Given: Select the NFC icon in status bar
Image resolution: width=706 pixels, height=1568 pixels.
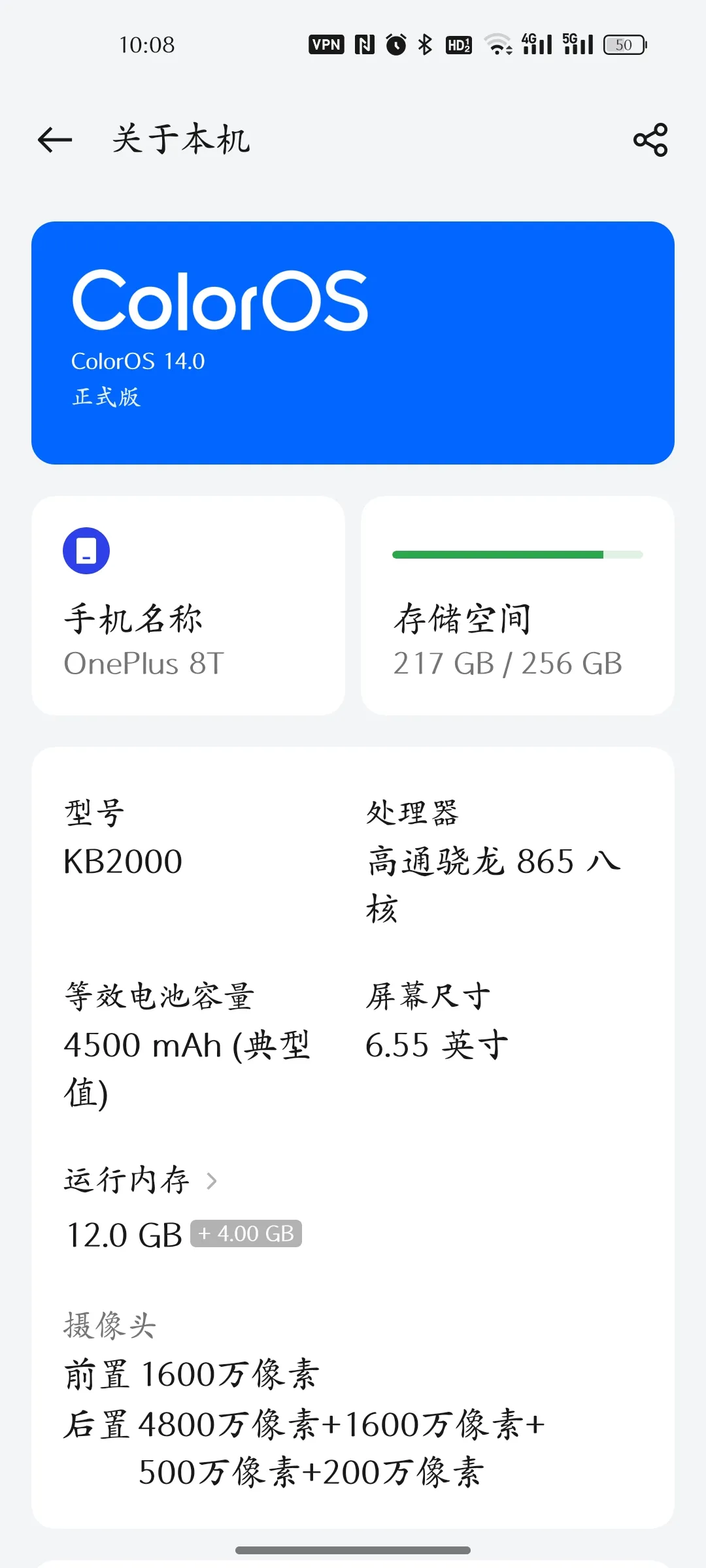Looking at the screenshot, I should [x=364, y=44].
